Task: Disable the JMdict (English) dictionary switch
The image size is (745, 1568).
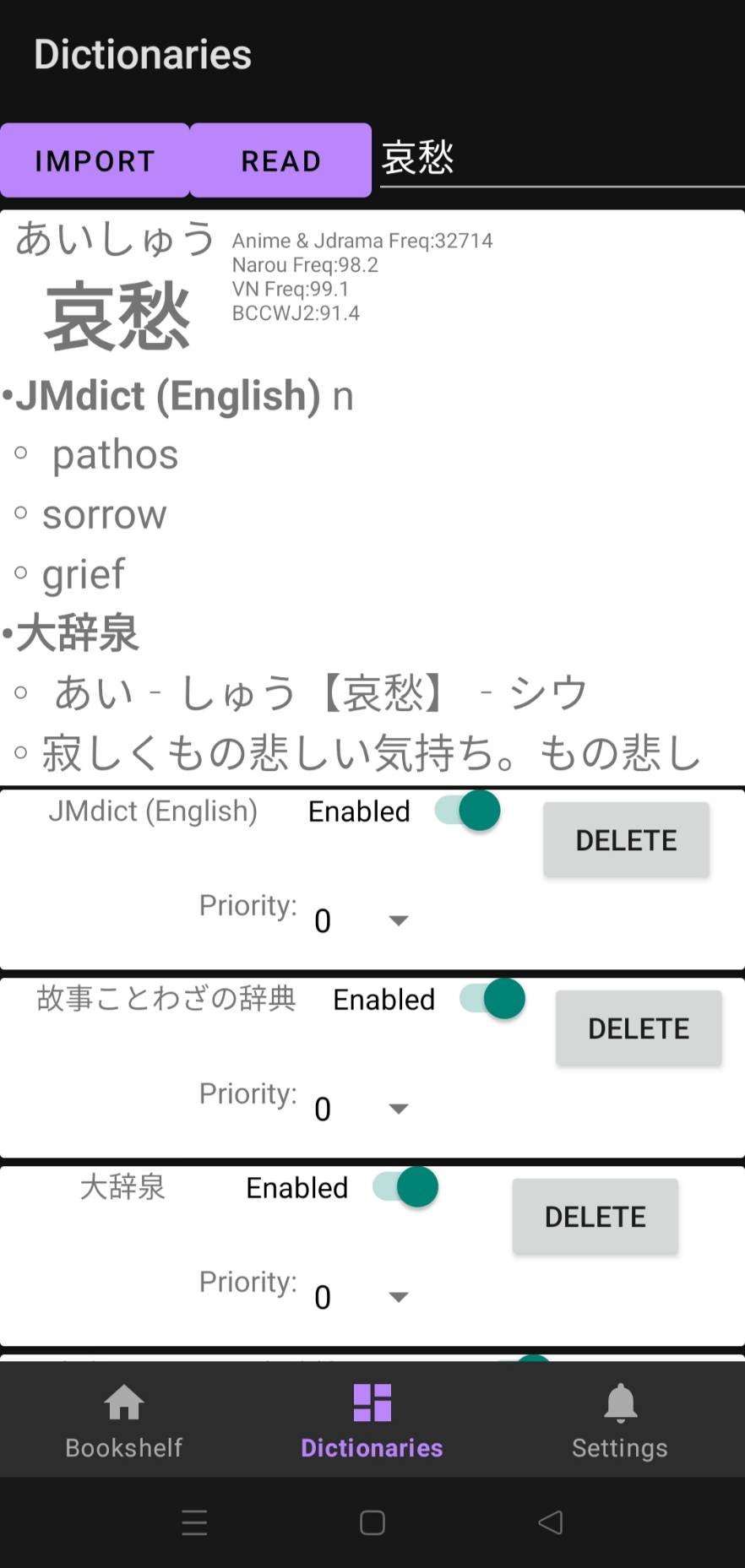Action: 469,811
